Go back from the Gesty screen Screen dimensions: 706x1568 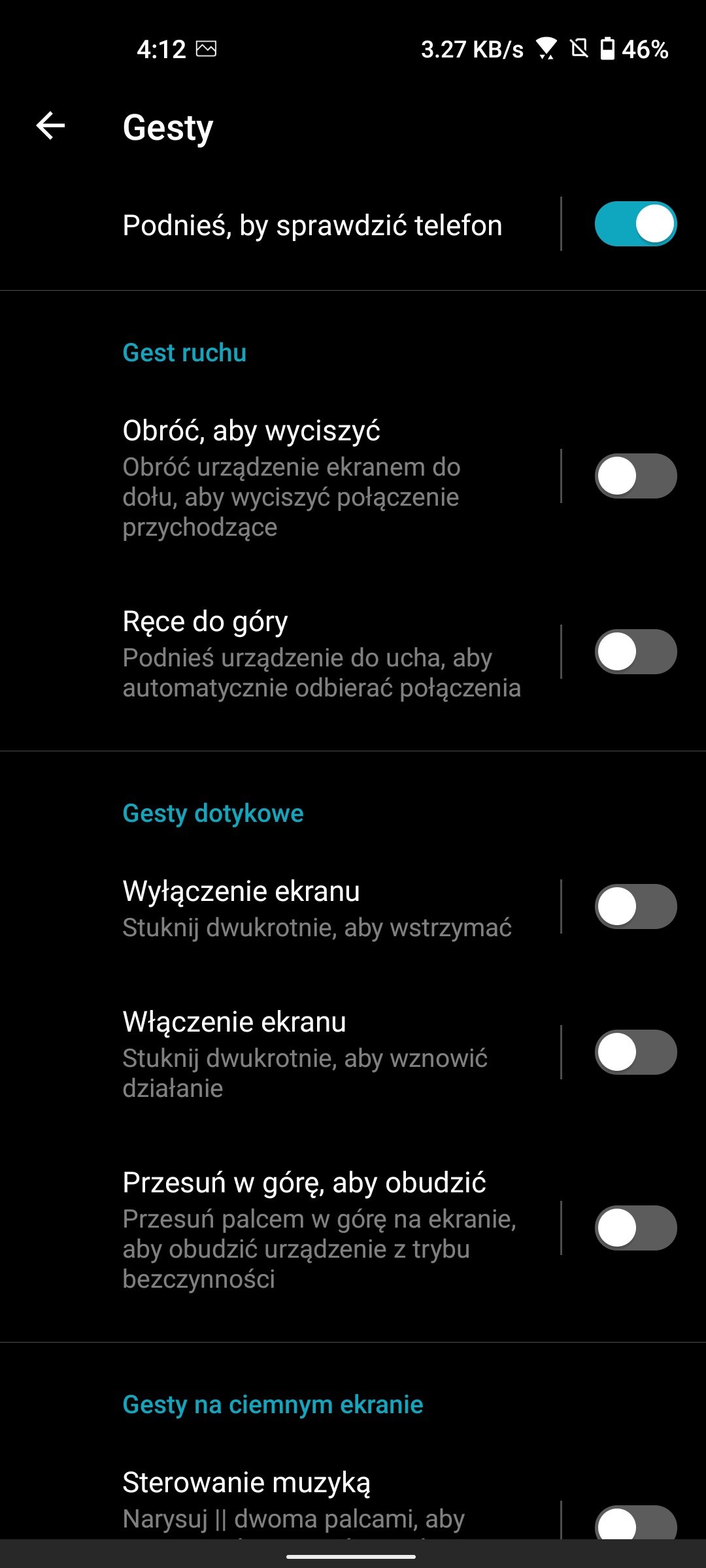pyautogui.click(x=50, y=125)
